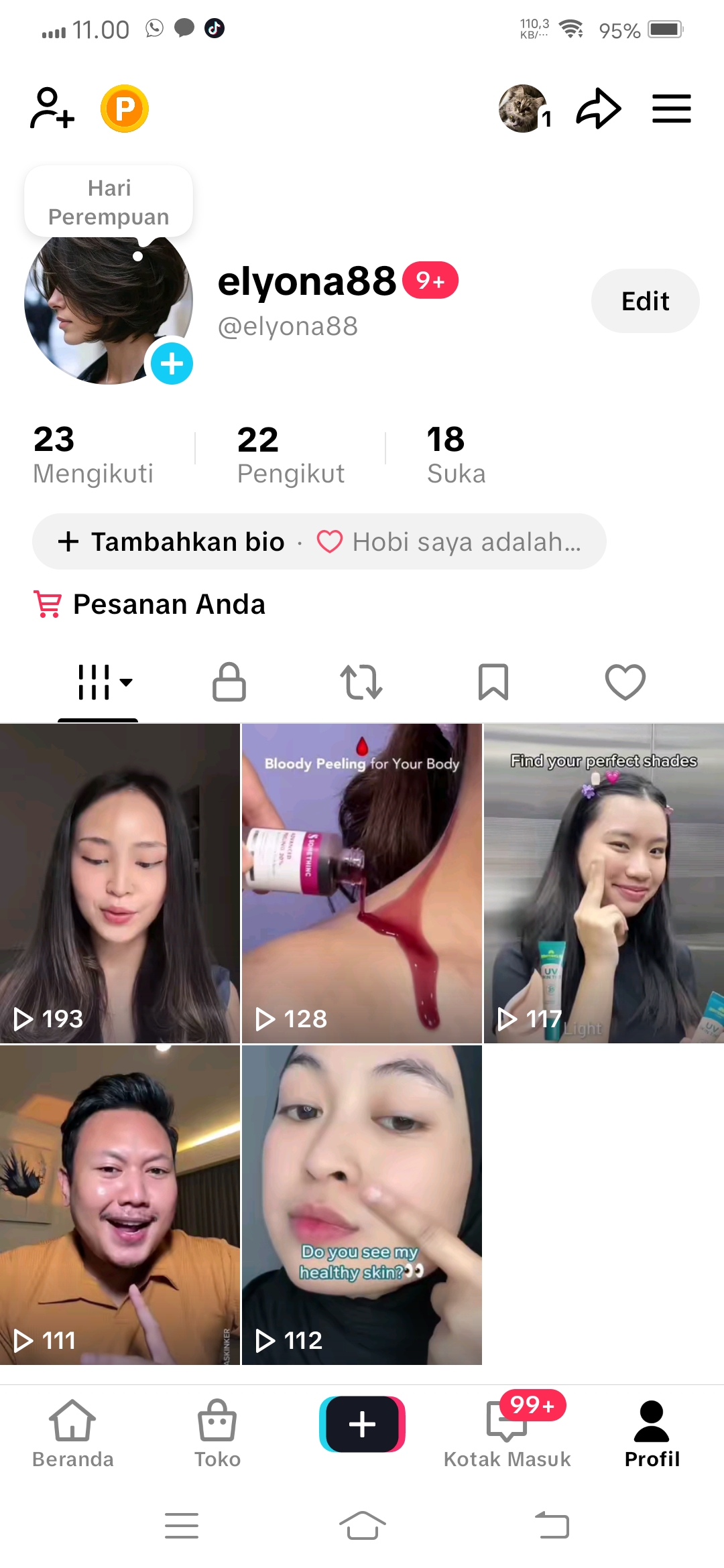Tap the Edit profile button
Image resolution: width=724 pixels, height=1568 pixels.
[x=645, y=301]
